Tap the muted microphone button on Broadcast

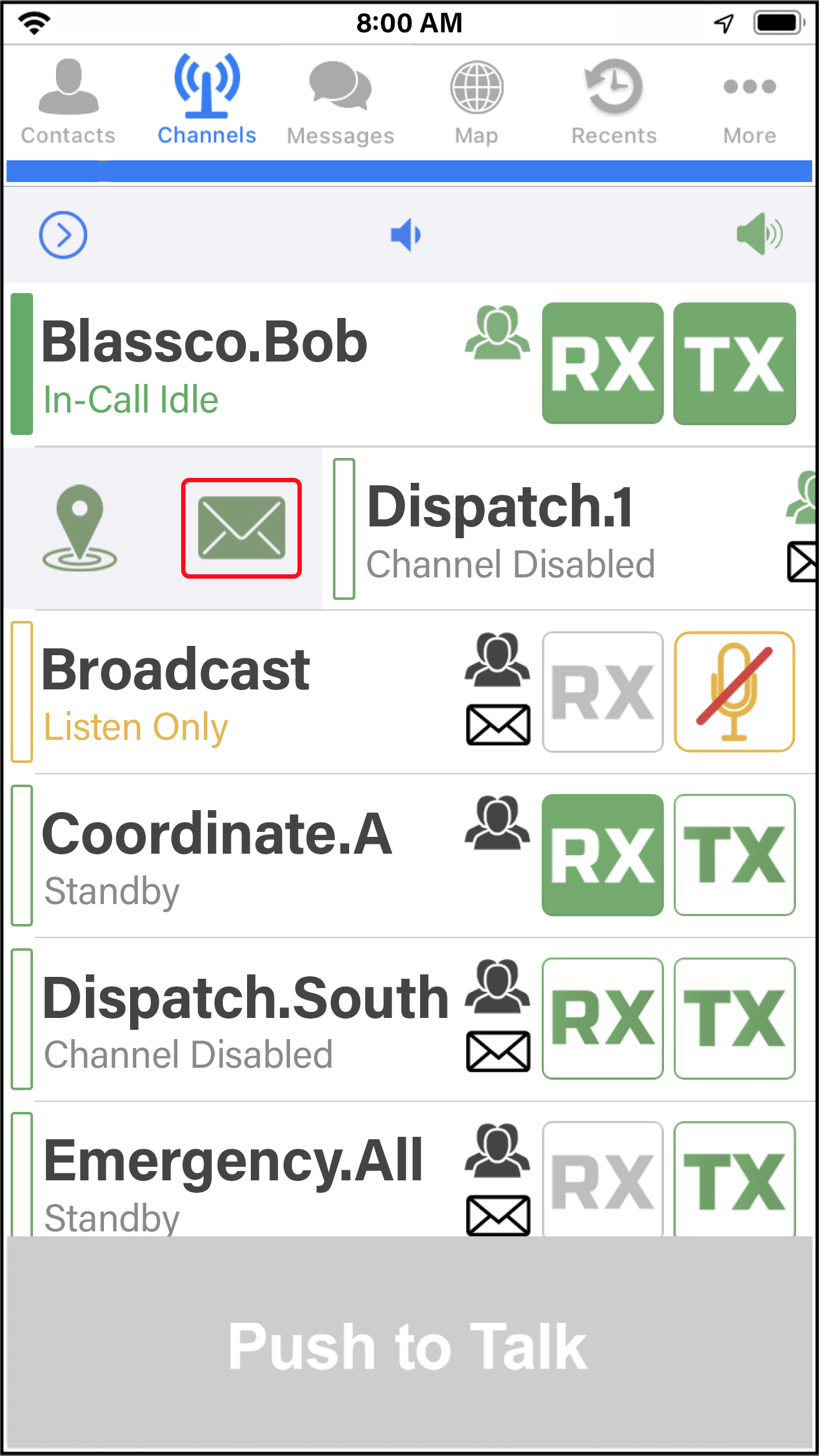pyautogui.click(x=734, y=692)
